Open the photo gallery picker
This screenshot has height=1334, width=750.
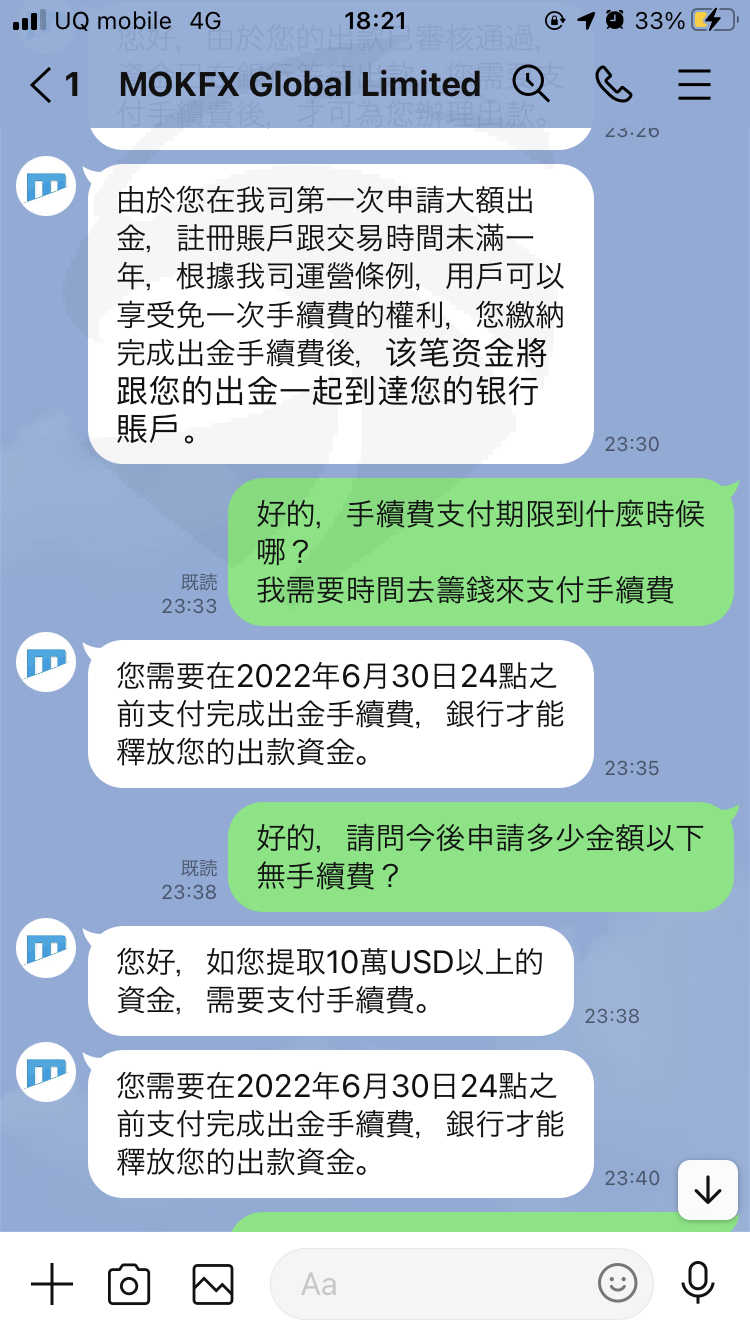[213, 1283]
